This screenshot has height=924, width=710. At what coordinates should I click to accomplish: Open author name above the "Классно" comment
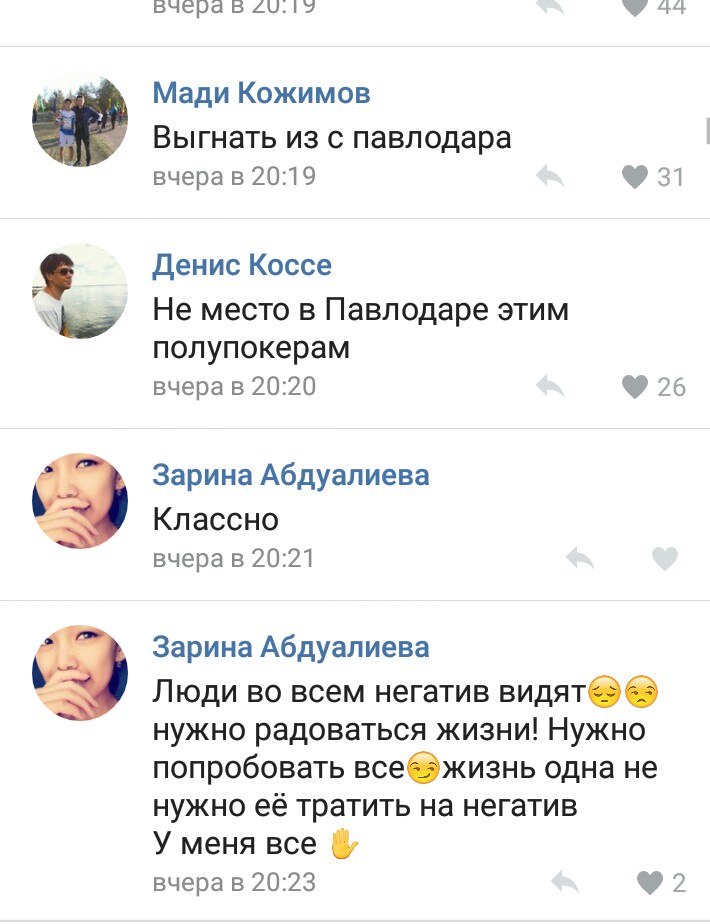point(291,475)
